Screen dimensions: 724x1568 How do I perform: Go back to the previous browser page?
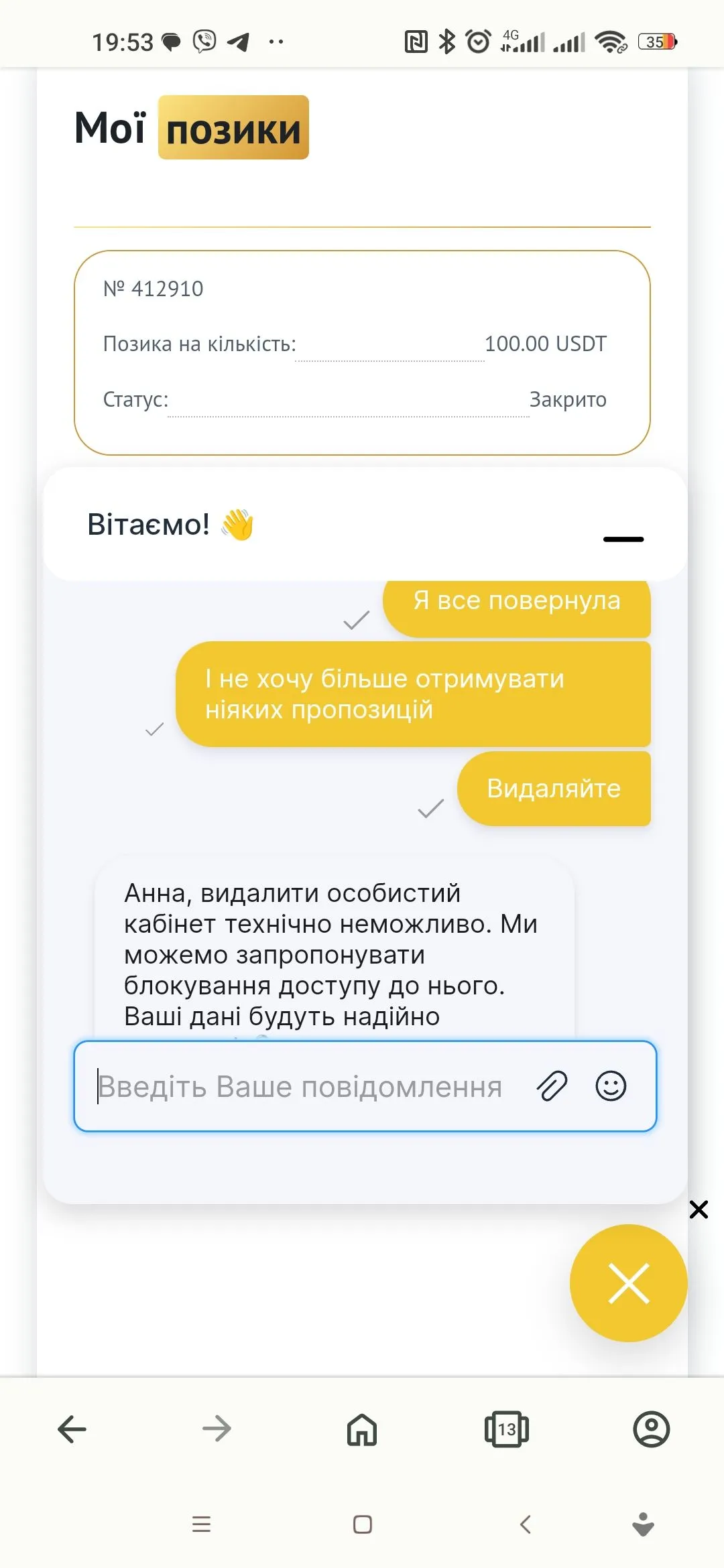[x=72, y=1429]
